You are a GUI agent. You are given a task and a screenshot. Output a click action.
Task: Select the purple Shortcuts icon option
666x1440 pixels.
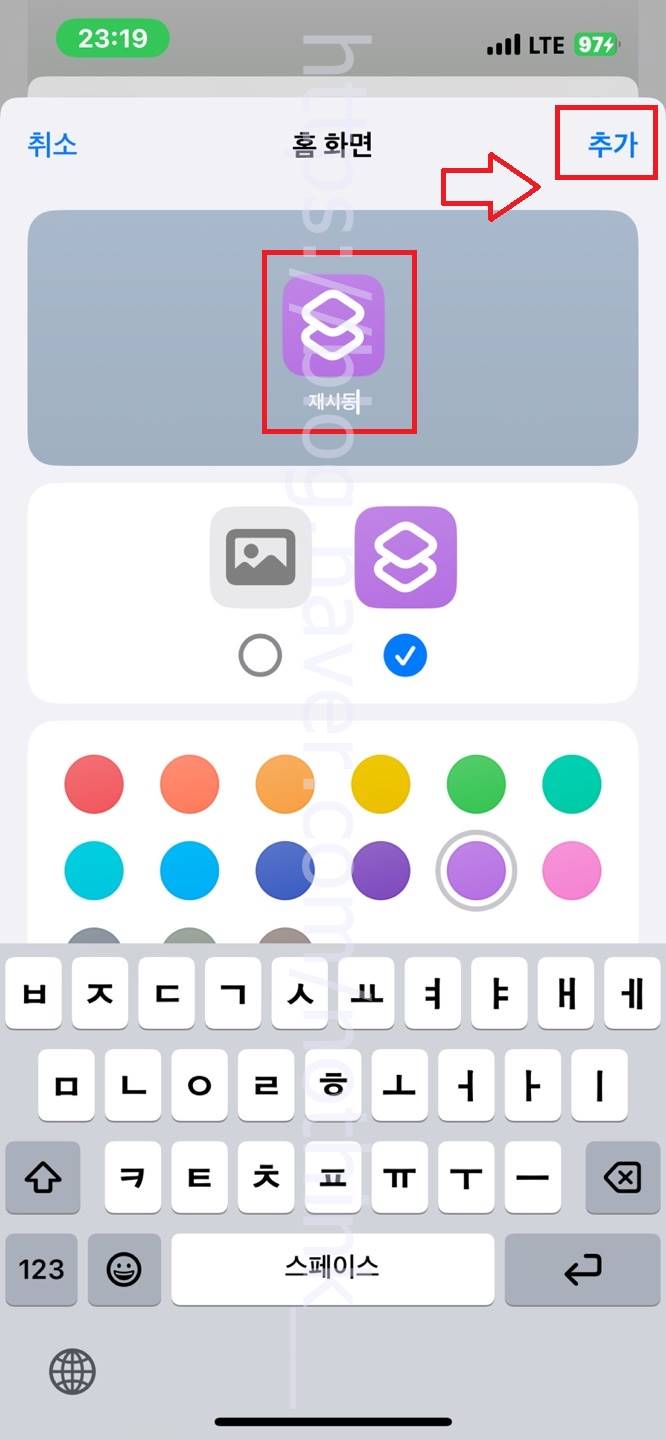pos(405,556)
